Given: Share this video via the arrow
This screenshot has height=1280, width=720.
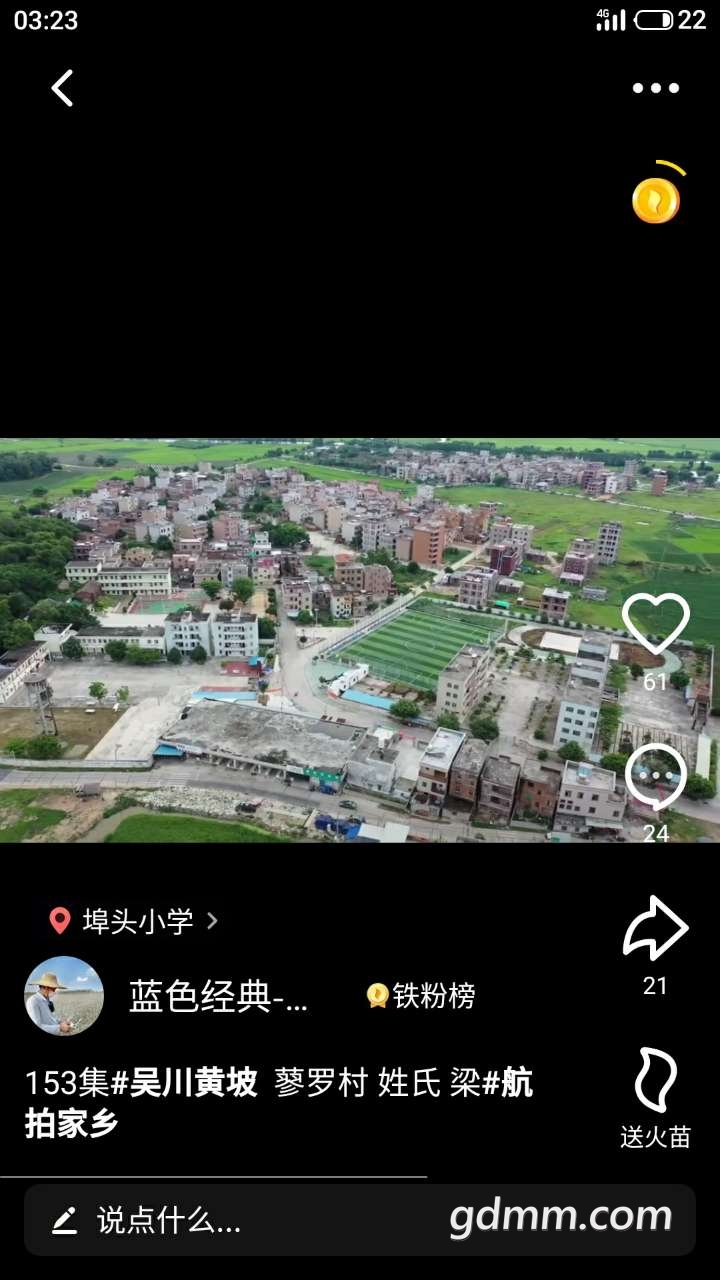Looking at the screenshot, I should pyautogui.click(x=655, y=930).
